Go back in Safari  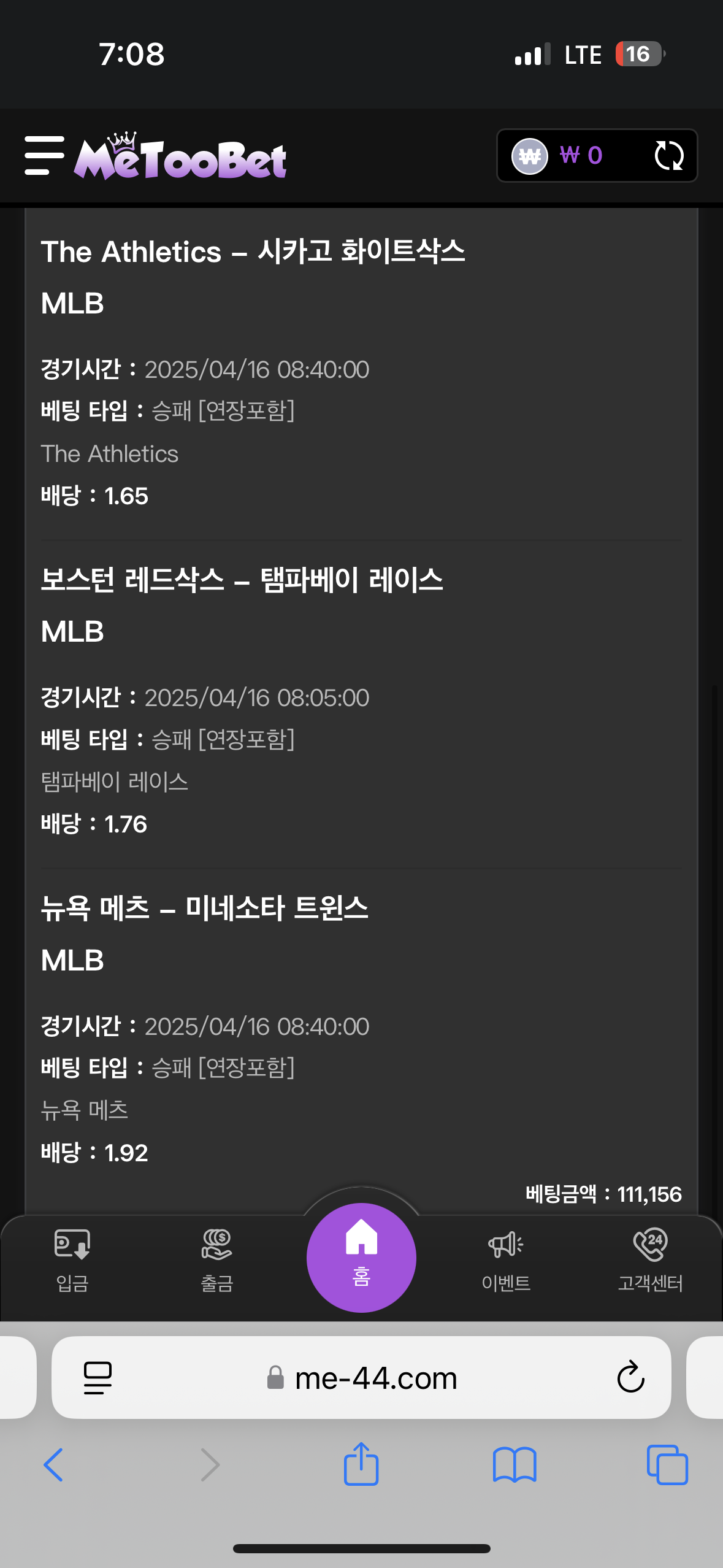click(53, 1465)
